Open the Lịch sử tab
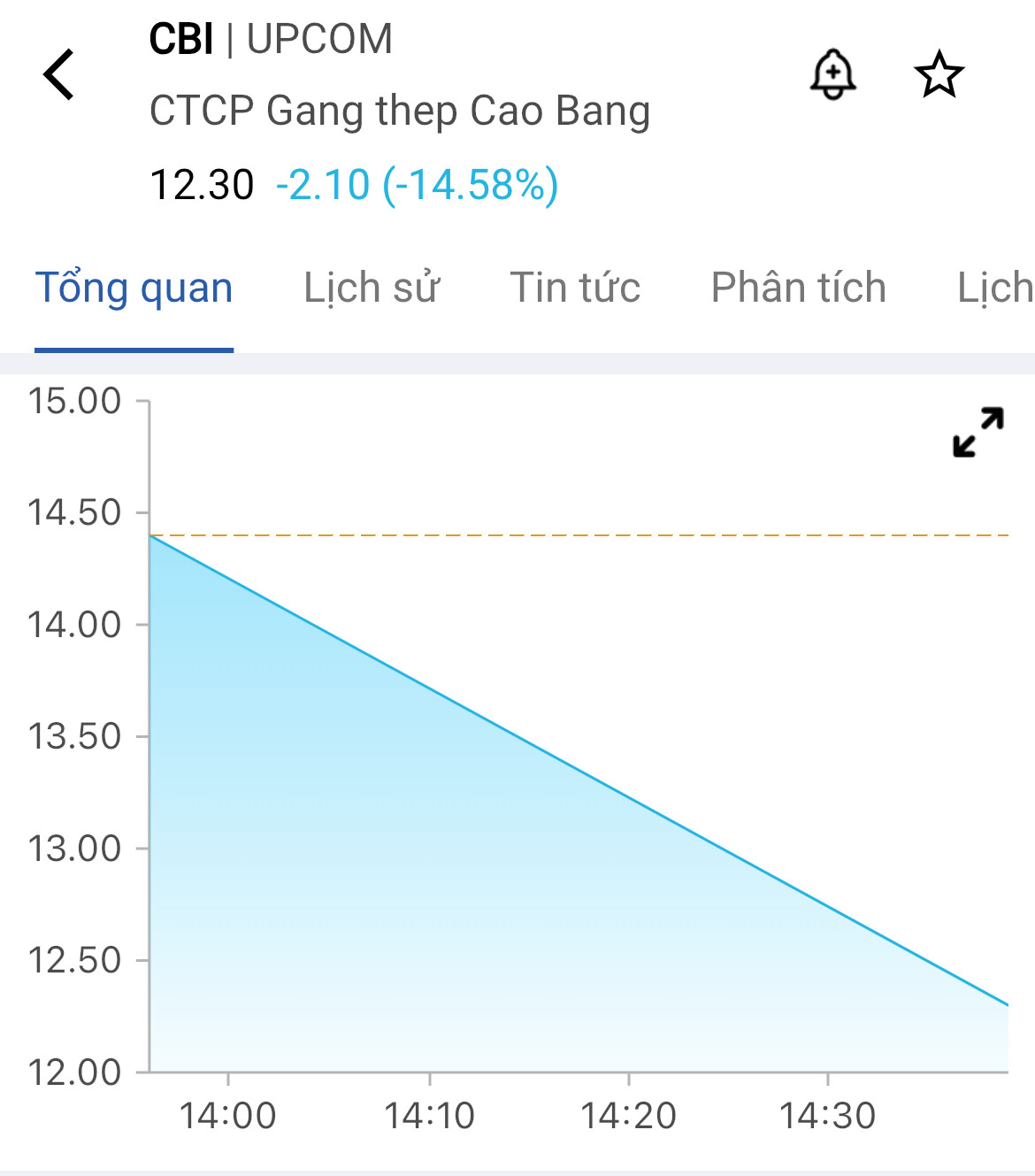The width and height of the screenshot is (1035, 1176). tap(371, 288)
